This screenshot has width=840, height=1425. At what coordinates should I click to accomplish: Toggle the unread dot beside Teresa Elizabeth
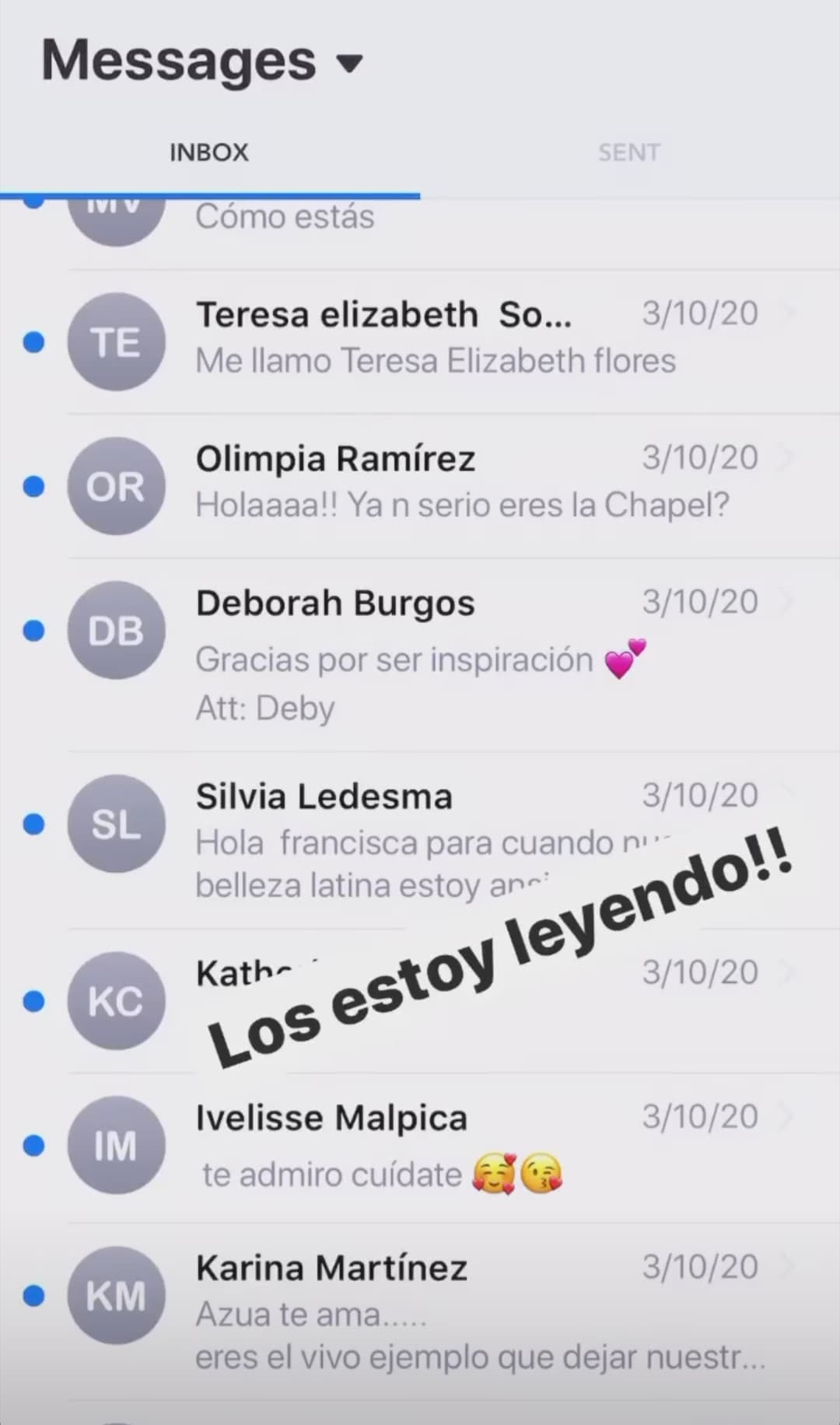(33, 342)
